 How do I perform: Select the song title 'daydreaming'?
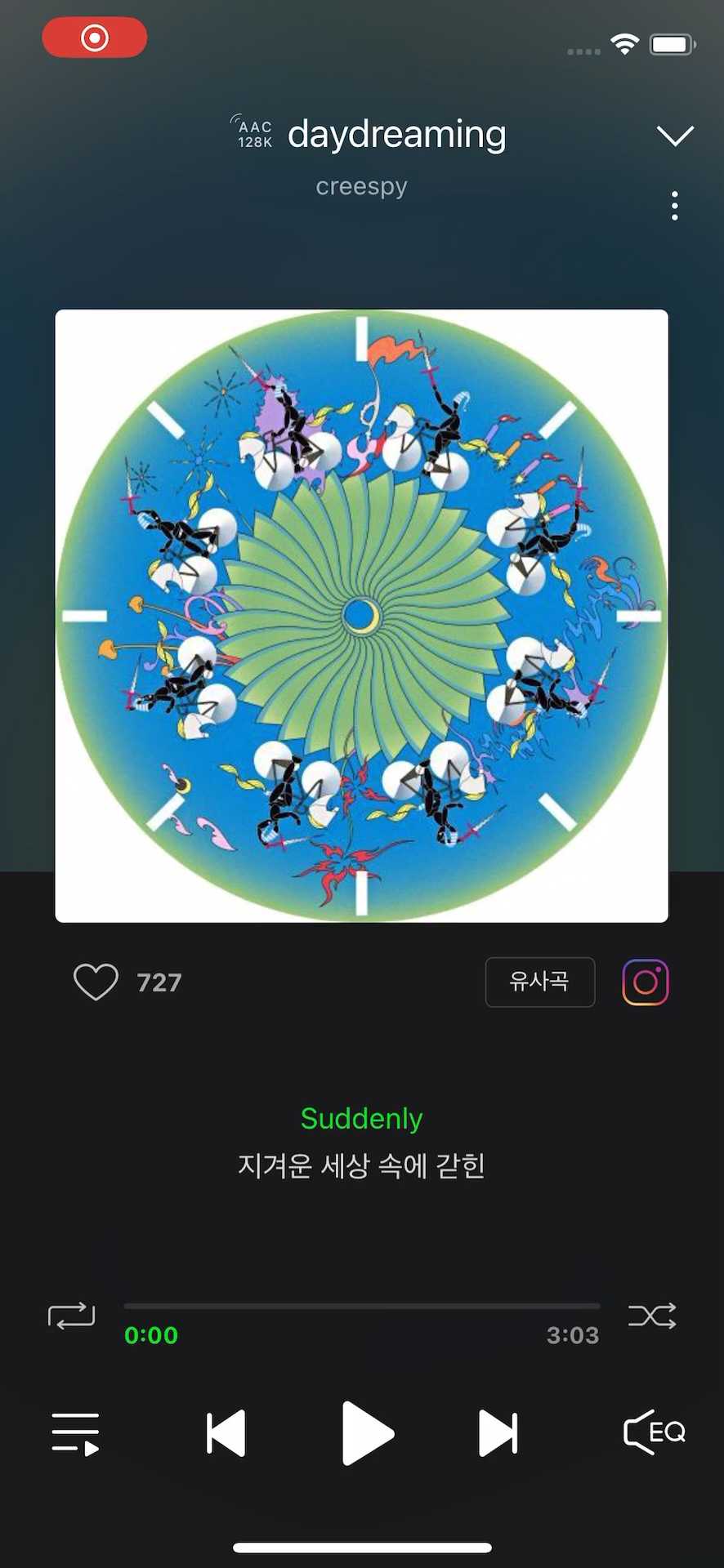[396, 133]
